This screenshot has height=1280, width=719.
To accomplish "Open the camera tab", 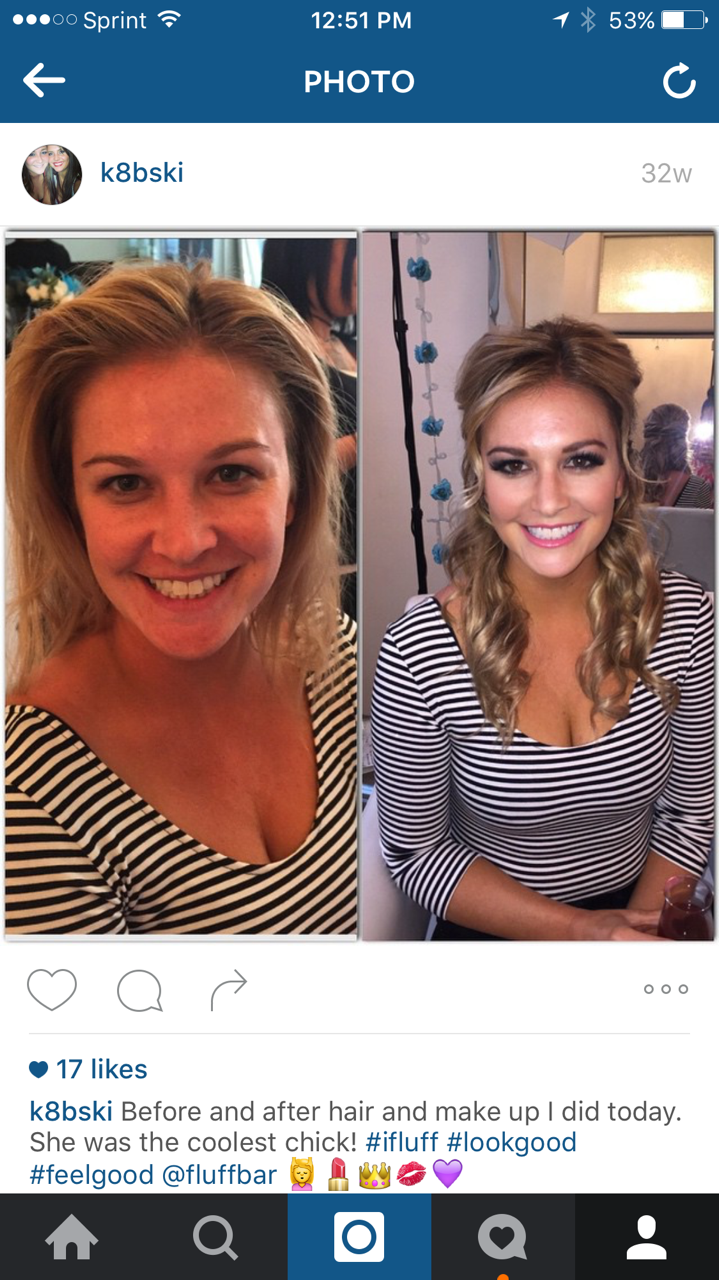I will [x=360, y=1237].
